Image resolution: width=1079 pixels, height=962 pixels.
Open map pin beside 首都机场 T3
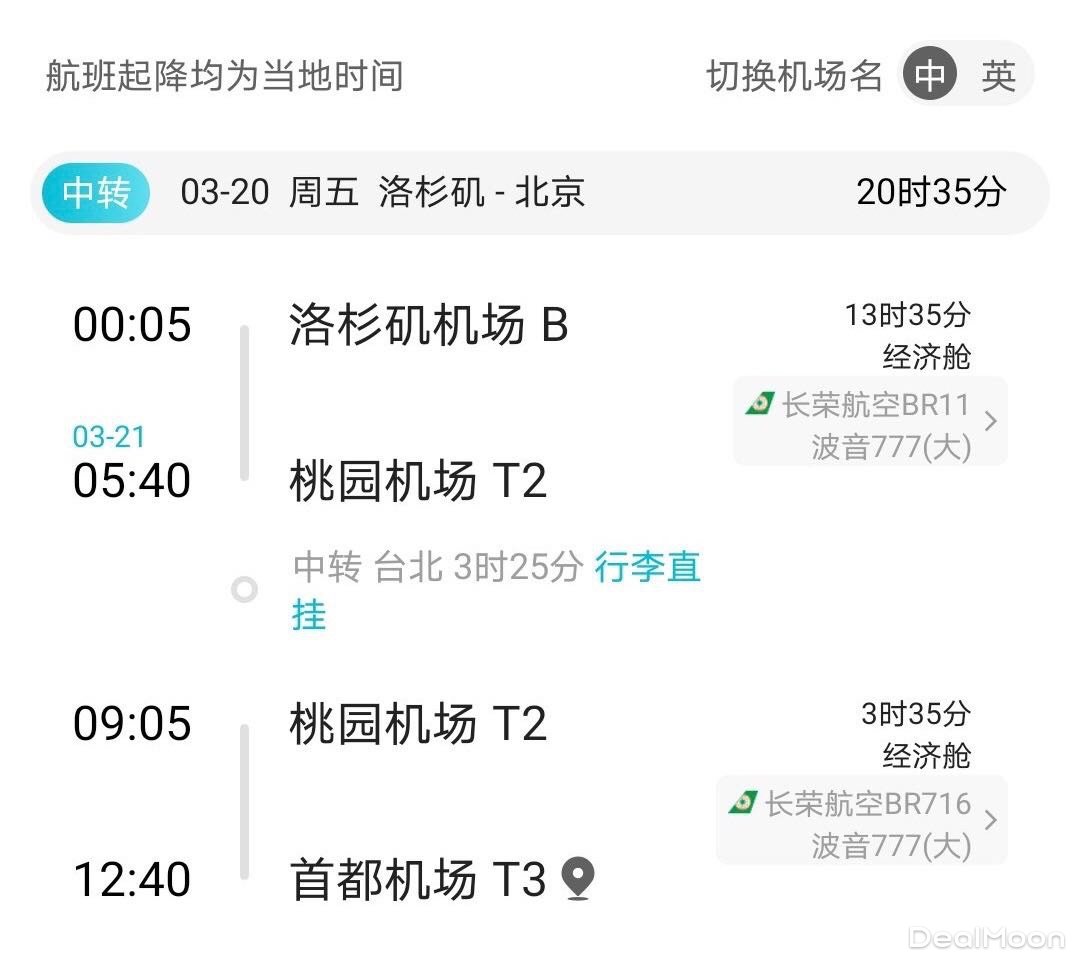[578, 880]
